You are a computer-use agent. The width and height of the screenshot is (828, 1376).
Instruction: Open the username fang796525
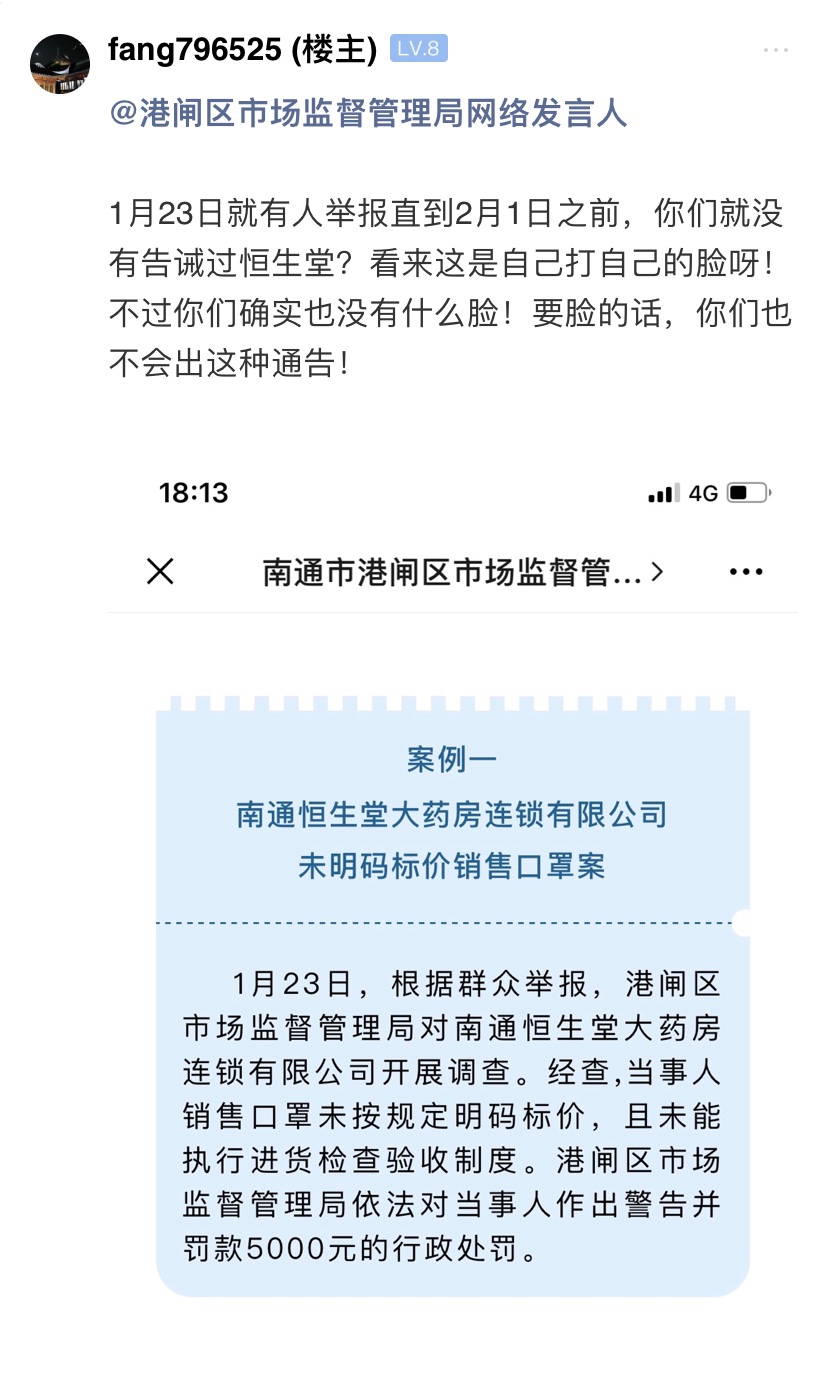[194, 49]
